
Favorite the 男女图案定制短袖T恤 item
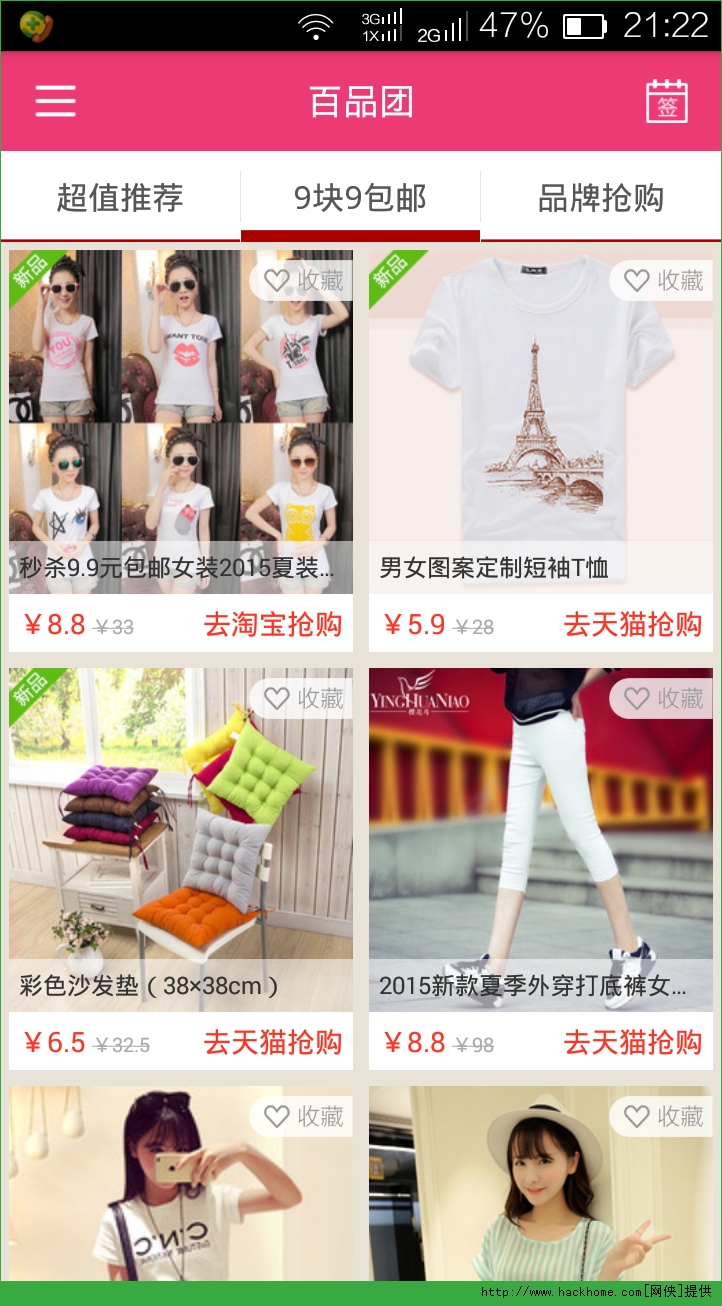pos(662,281)
